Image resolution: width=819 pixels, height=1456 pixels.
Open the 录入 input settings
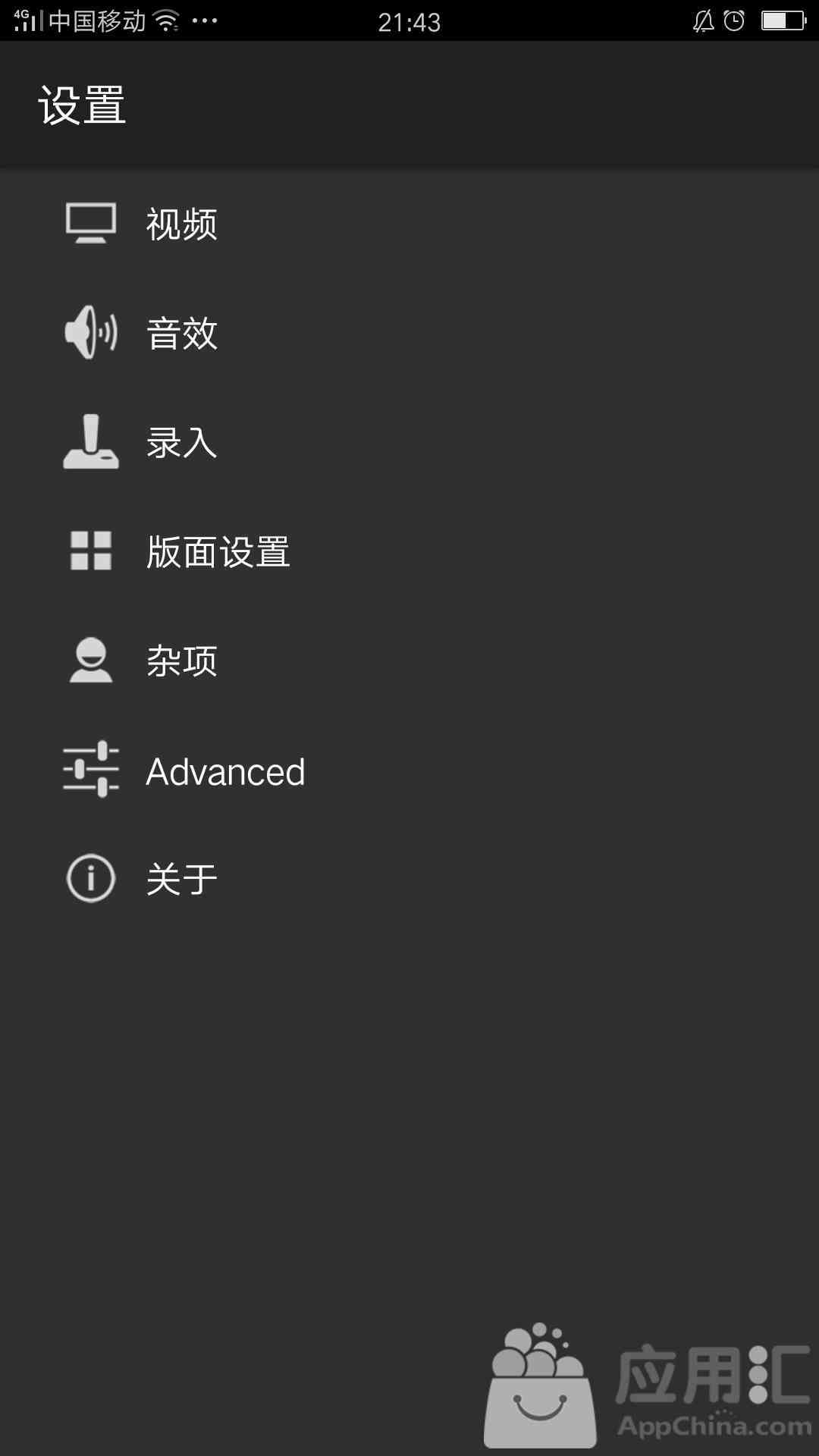click(409, 442)
